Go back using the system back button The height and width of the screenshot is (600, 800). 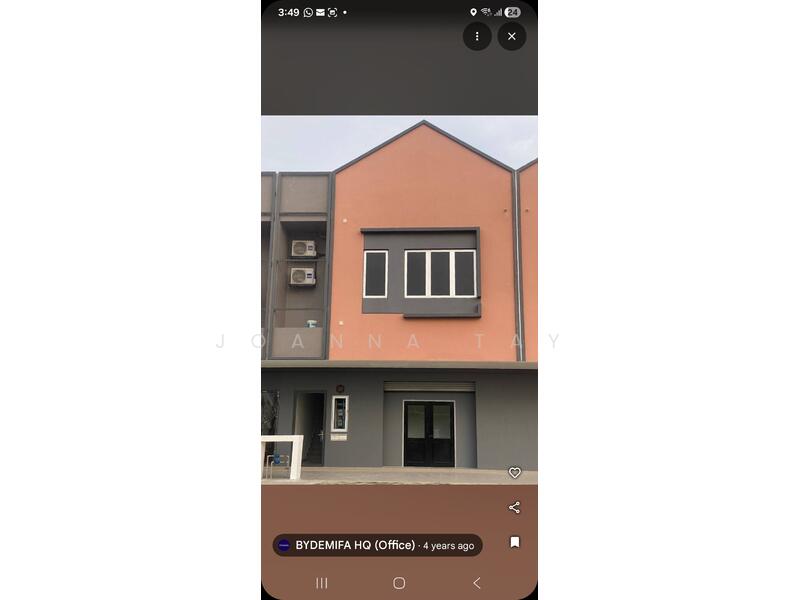[x=476, y=583]
